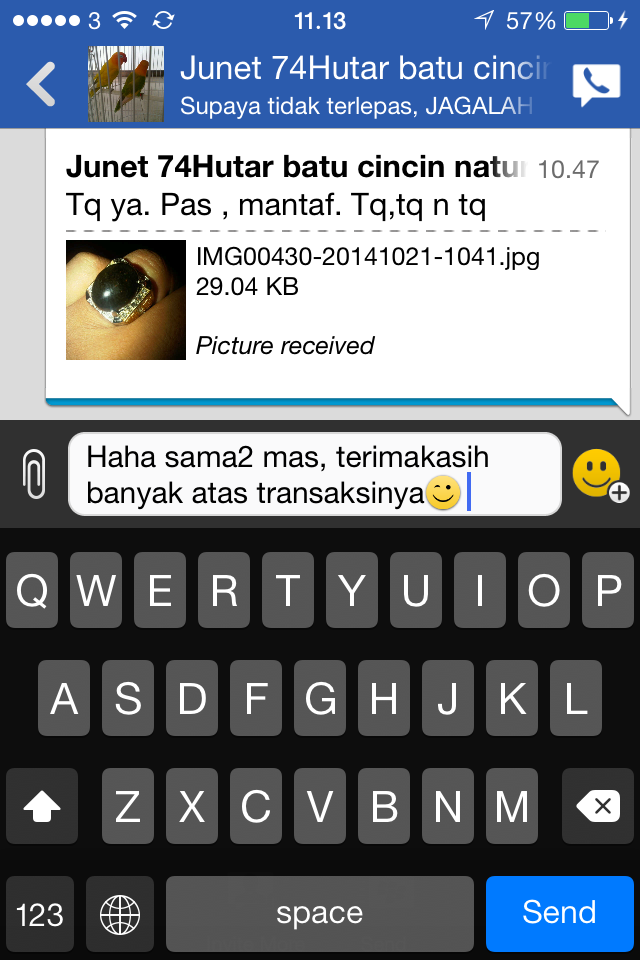Switch keyboard to numbers with 123 key
The width and height of the screenshot is (640, 960).
[x=40, y=913]
